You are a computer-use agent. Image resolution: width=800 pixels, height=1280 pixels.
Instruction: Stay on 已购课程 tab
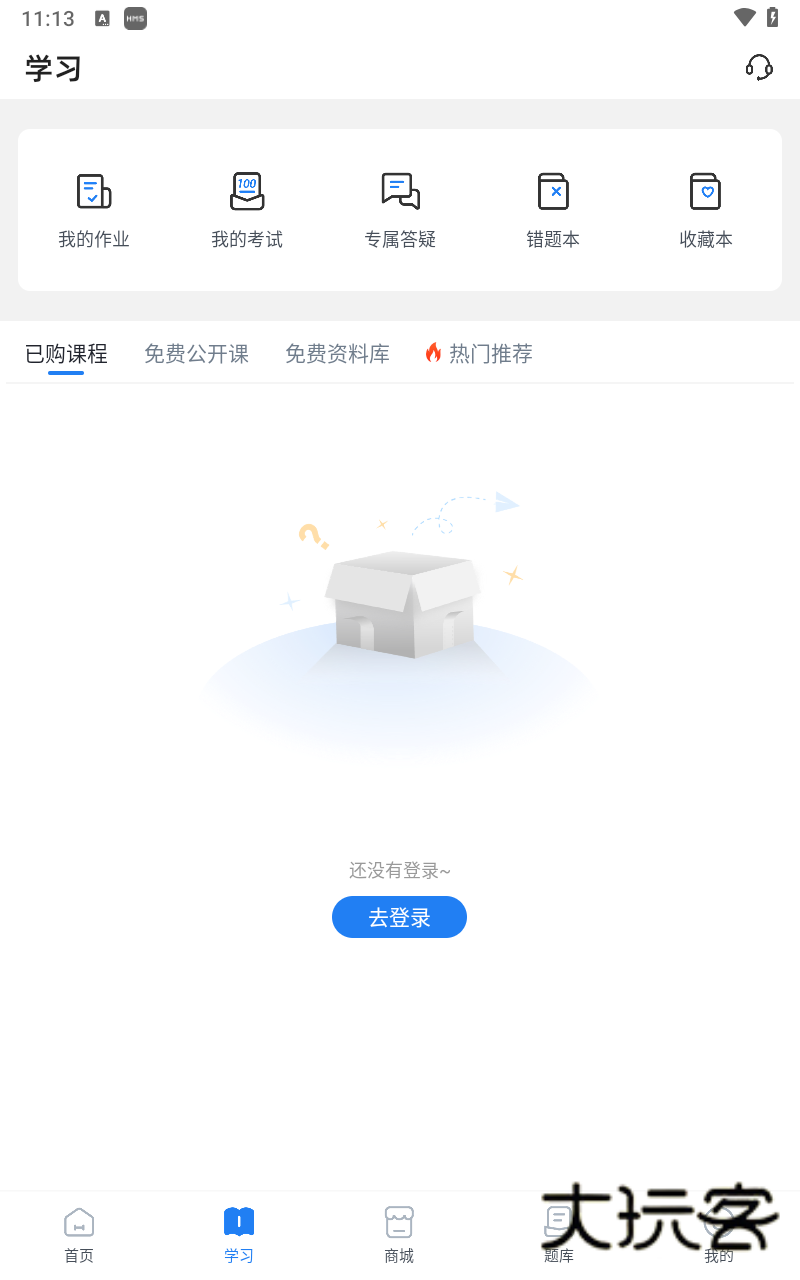point(65,353)
